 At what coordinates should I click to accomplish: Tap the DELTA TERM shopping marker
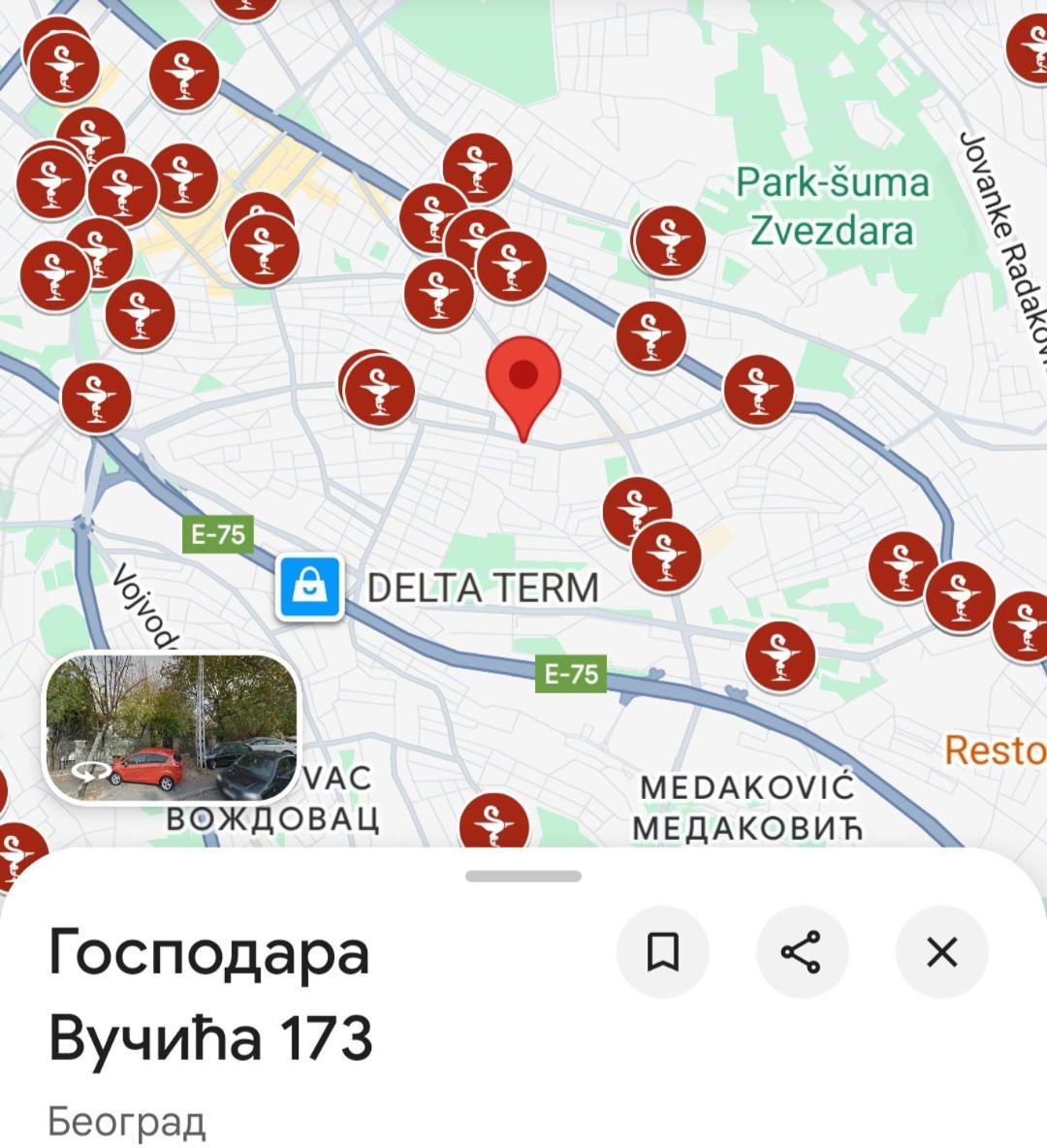coord(310,588)
